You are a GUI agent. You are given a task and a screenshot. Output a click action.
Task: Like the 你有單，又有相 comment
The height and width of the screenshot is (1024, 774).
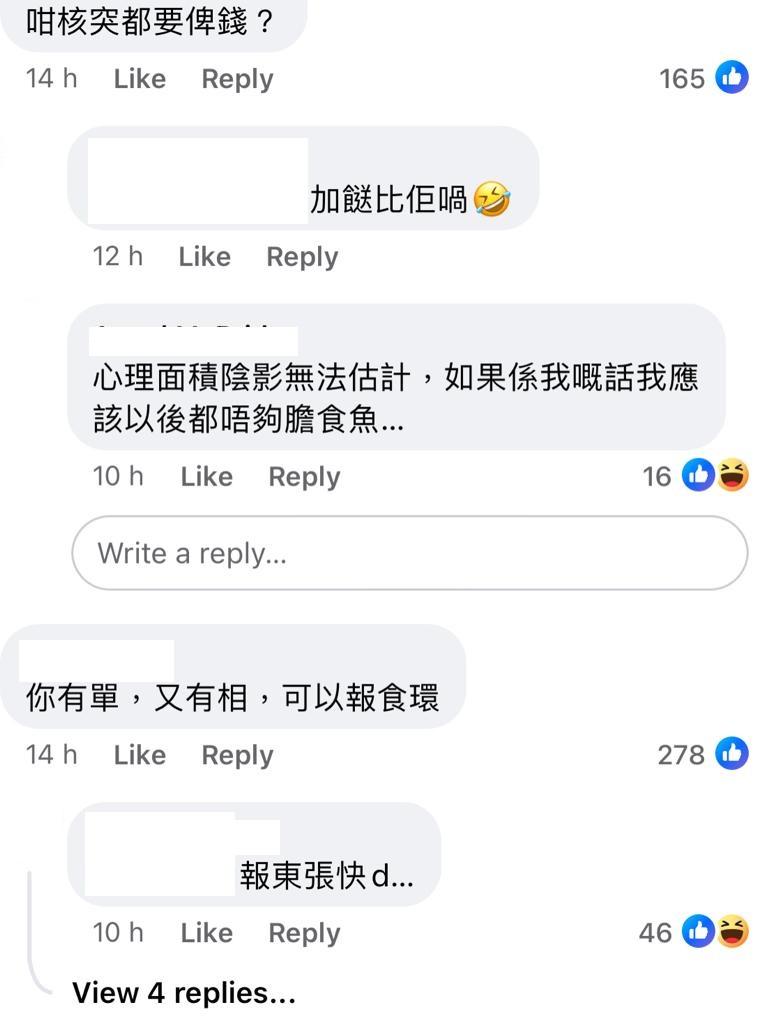coord(140,755)
